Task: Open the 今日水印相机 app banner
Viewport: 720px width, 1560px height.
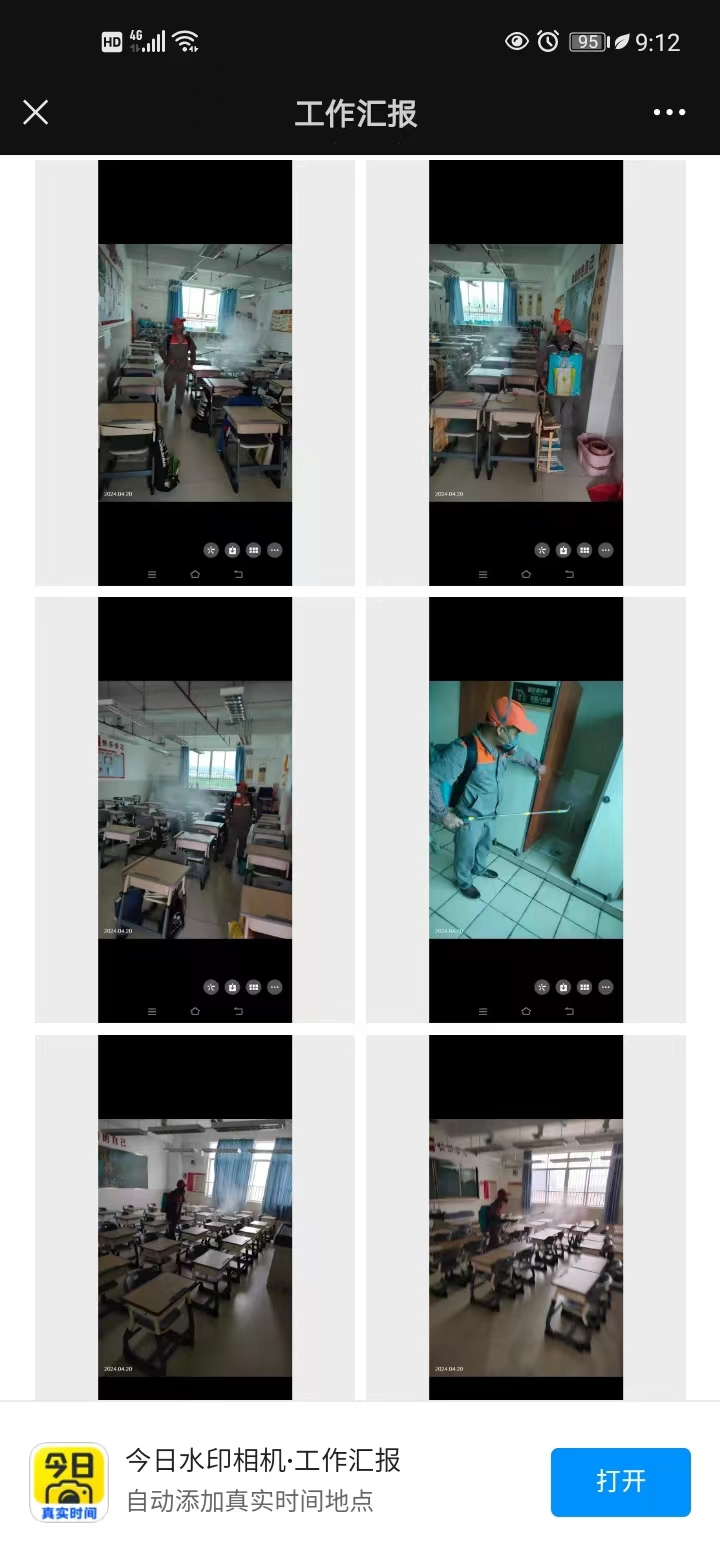Action: 262,1480
